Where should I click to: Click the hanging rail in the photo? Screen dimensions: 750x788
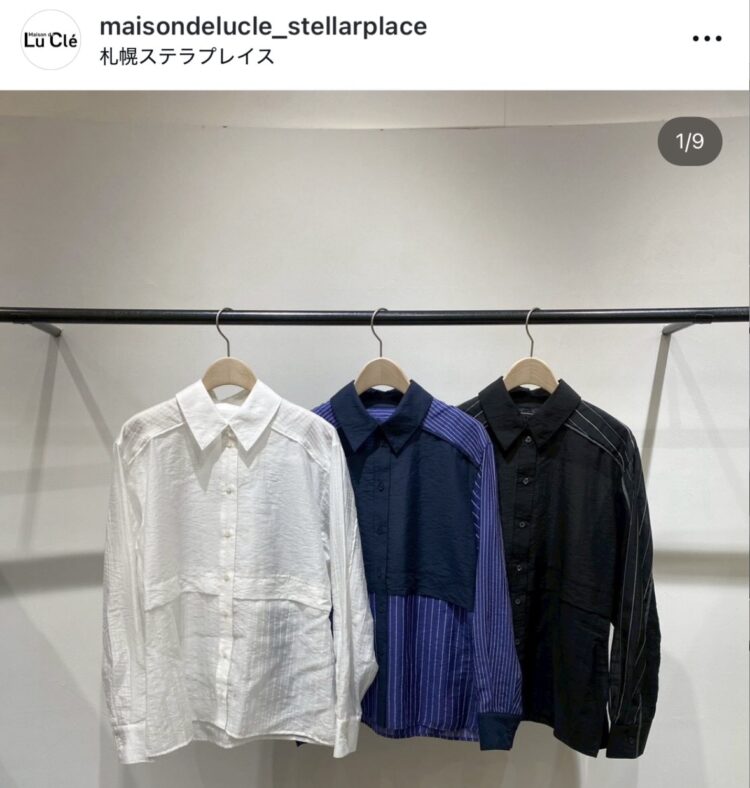pos(375,318)
